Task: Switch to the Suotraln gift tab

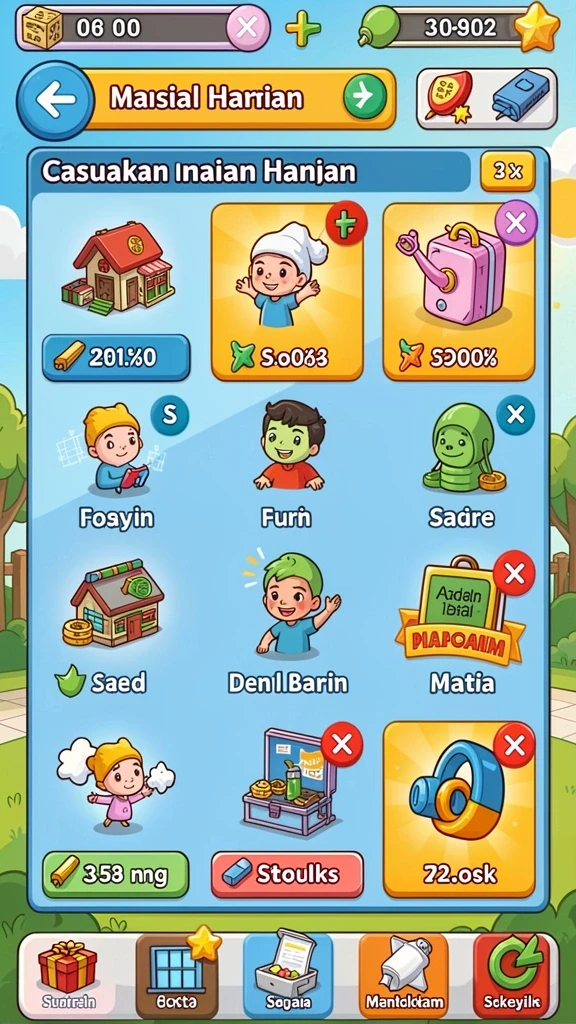Action: pos(67,974)
